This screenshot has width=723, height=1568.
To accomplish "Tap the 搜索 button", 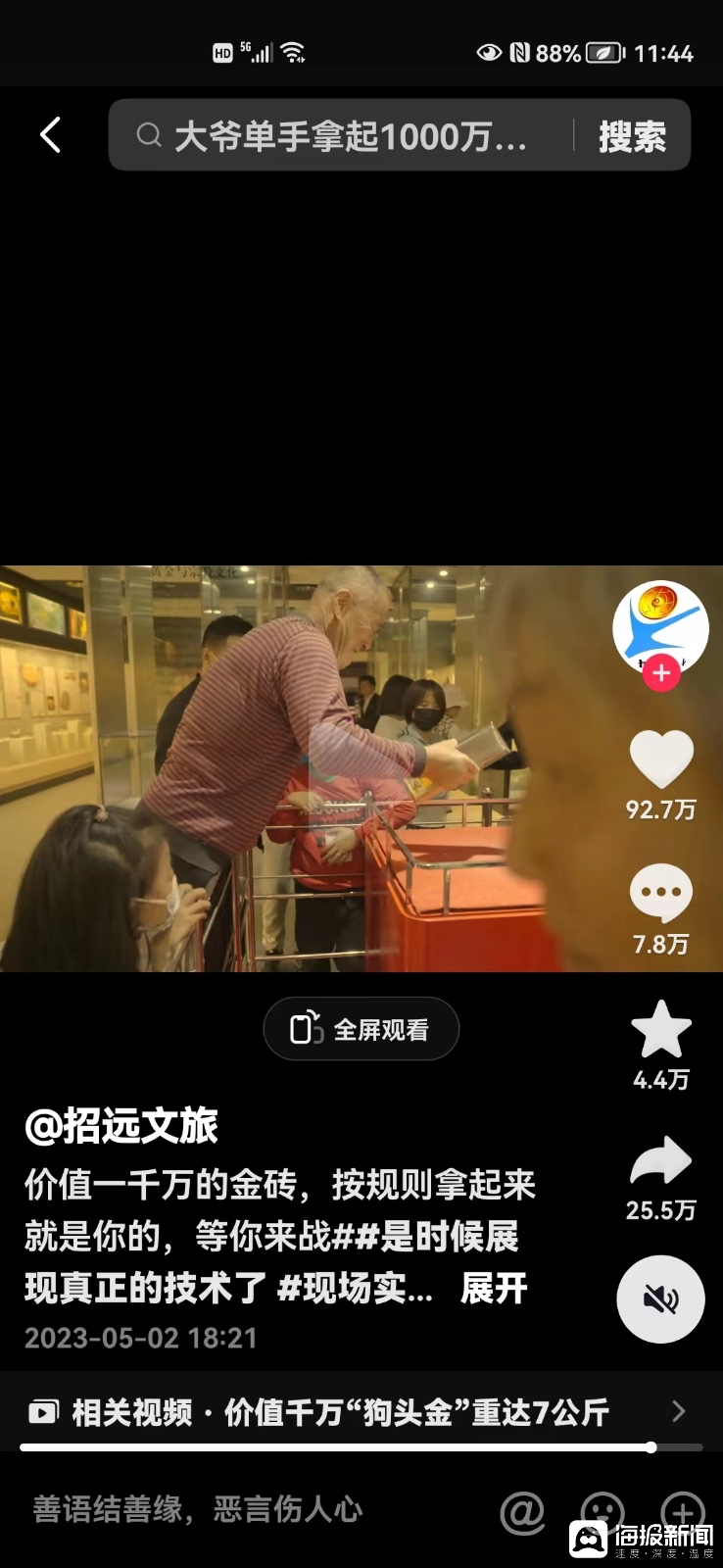I will coord(632,136).
